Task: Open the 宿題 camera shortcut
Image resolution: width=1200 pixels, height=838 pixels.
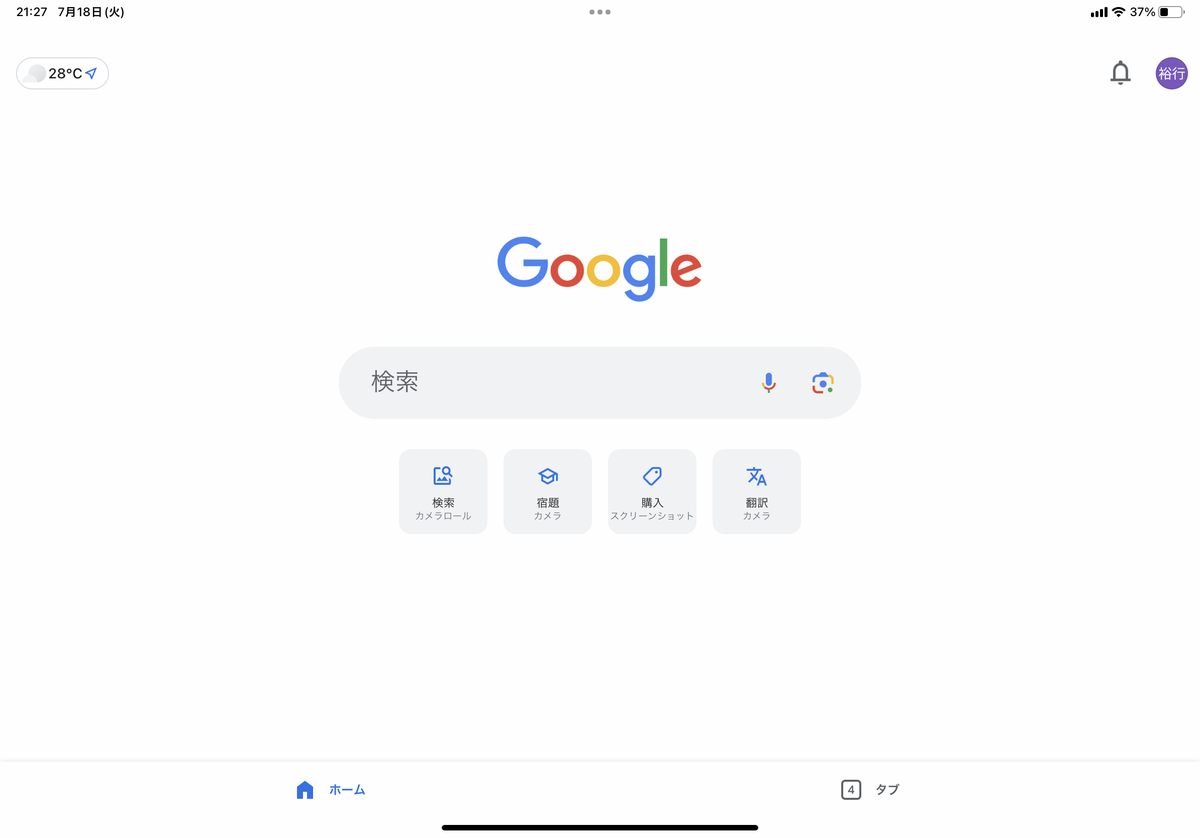Action: [x=547, y=491]
